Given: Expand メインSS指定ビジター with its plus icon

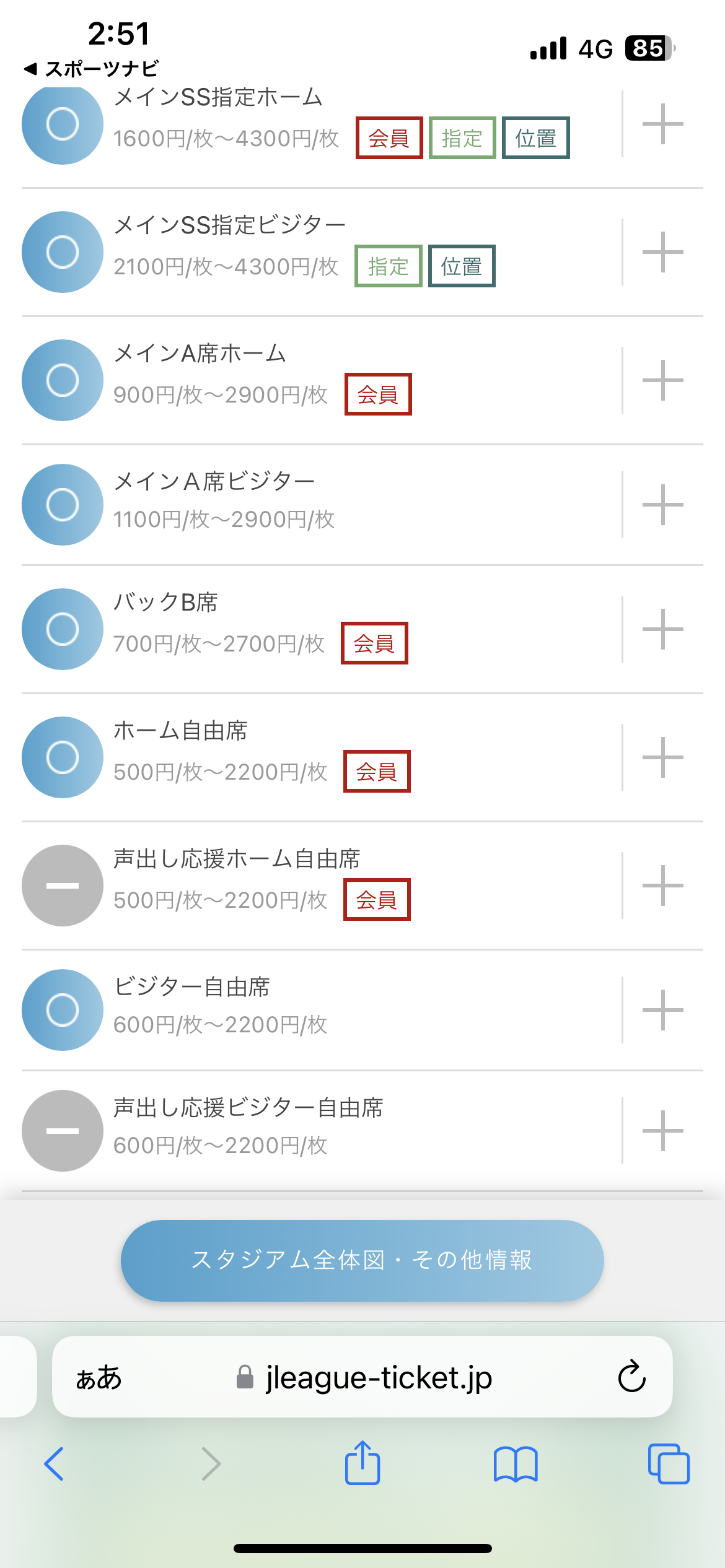Looking at the screenshot, I should coord(662,252).
